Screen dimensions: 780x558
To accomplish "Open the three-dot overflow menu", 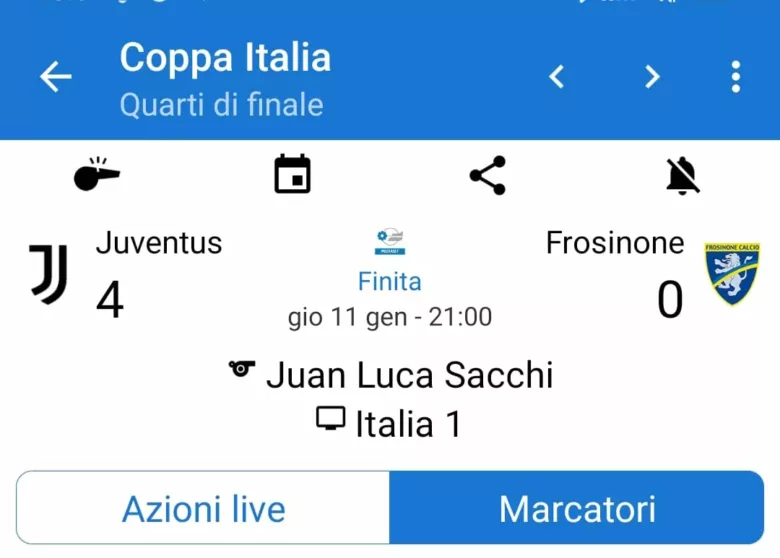I will point(735,77).
